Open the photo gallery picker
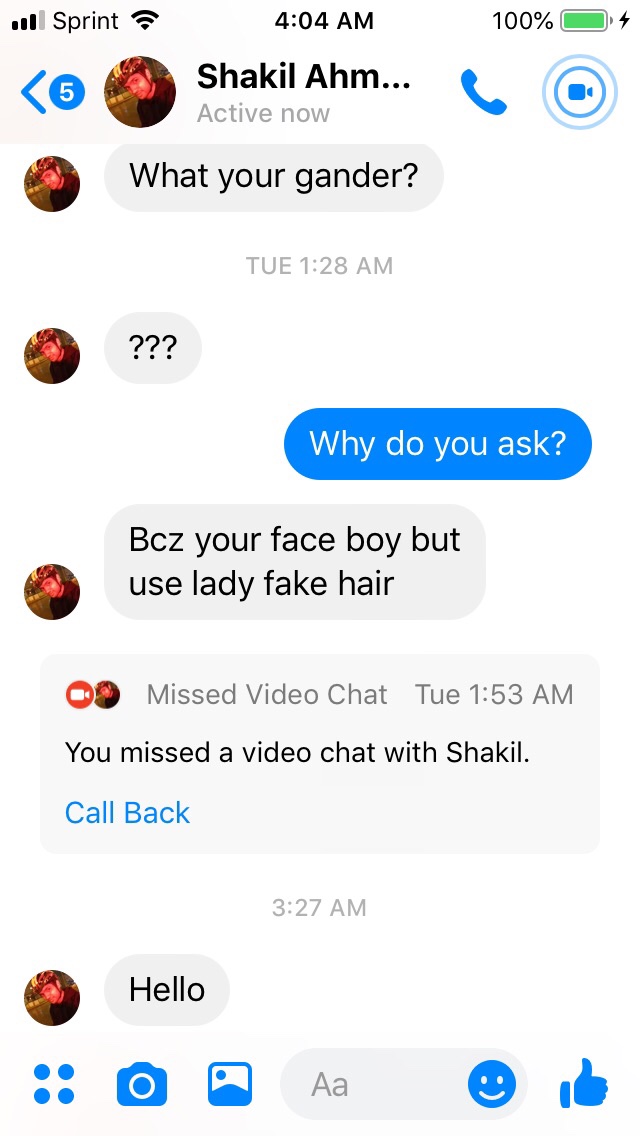Image resolution: width=640 pixels, height=1136 pixels. pos(230,1084)
